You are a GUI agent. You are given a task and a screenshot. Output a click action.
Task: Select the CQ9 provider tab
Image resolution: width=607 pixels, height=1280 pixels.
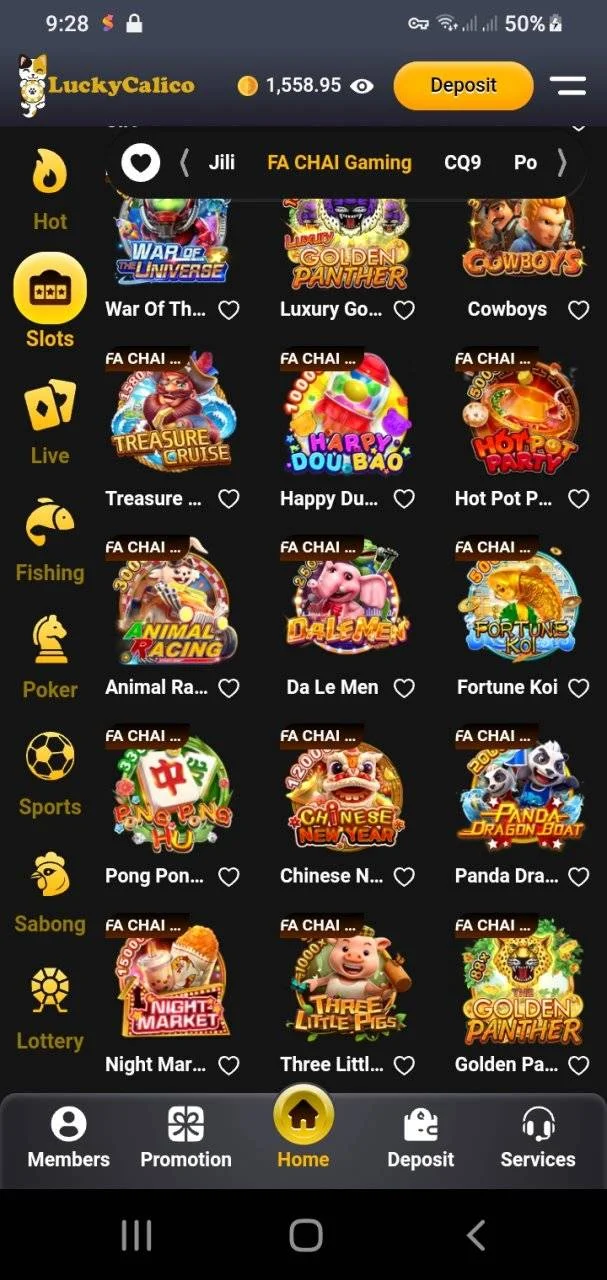(x=462, y=162)
